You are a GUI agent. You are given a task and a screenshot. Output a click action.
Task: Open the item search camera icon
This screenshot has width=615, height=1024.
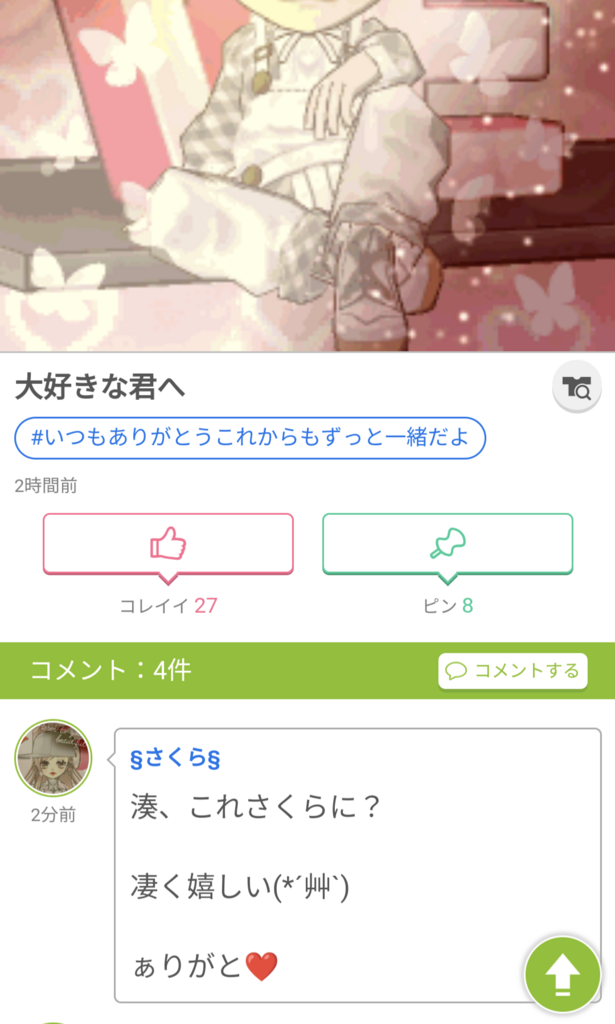(x=577, y=388)
